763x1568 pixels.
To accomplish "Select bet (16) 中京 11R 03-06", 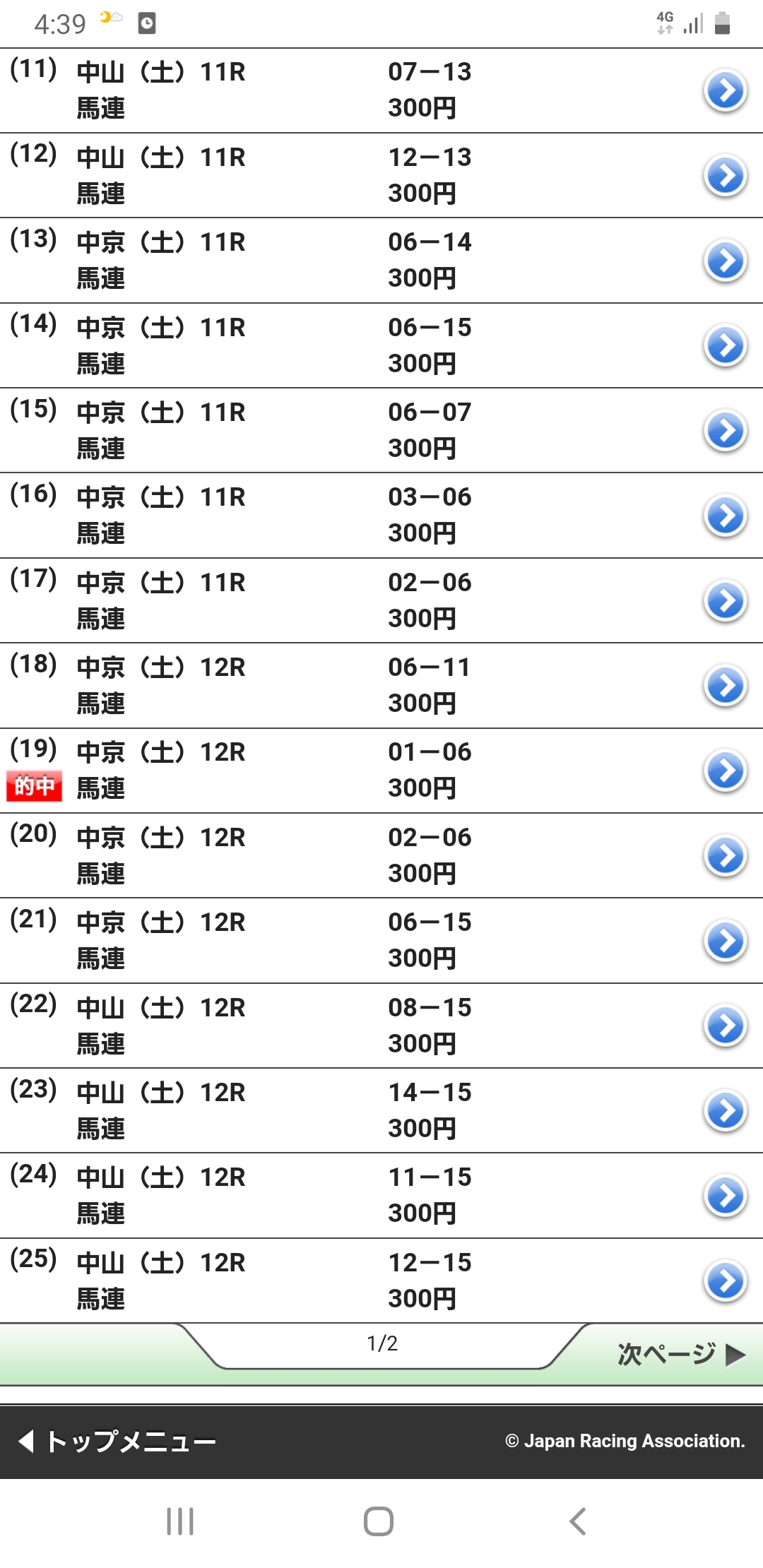I will (x=381, y=516).
